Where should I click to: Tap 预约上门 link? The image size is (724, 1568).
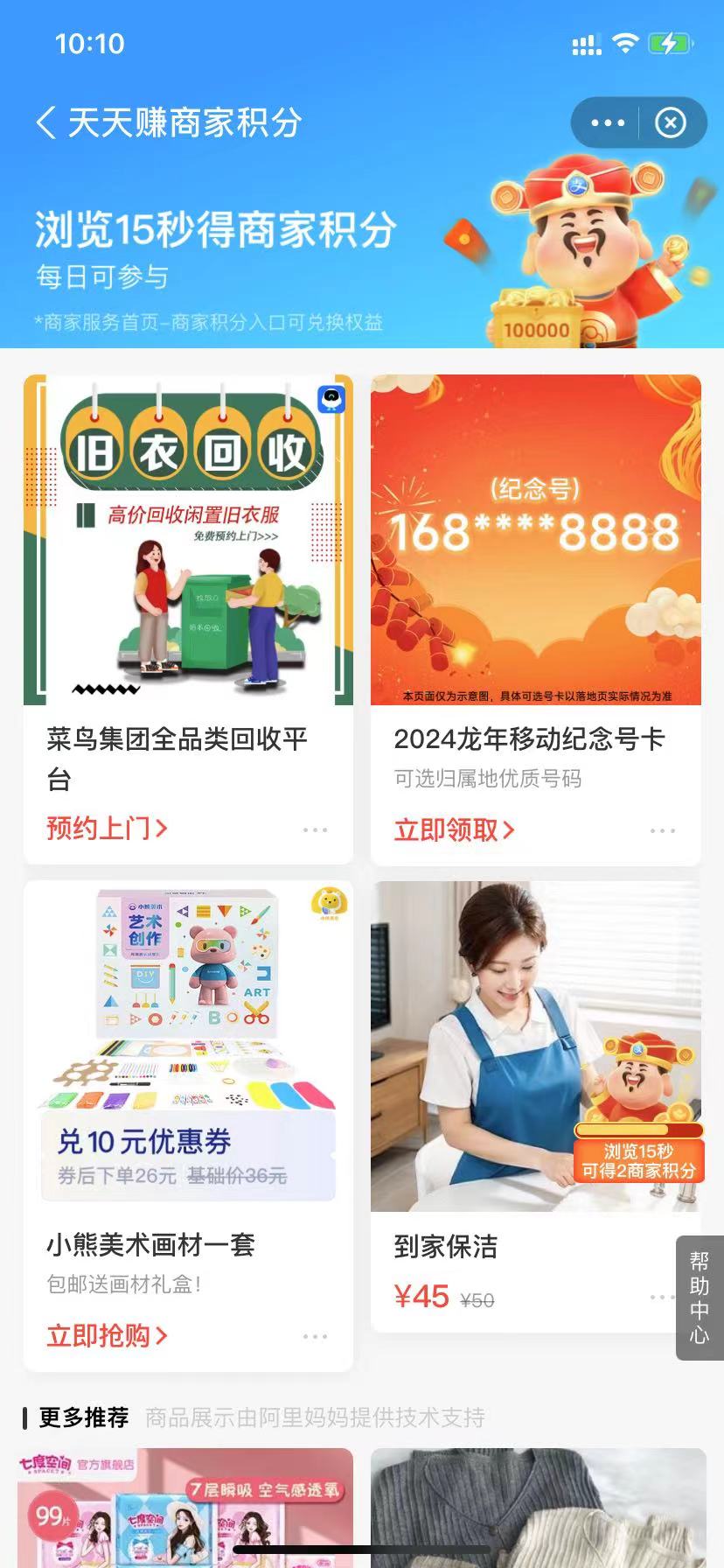[106, 828]
